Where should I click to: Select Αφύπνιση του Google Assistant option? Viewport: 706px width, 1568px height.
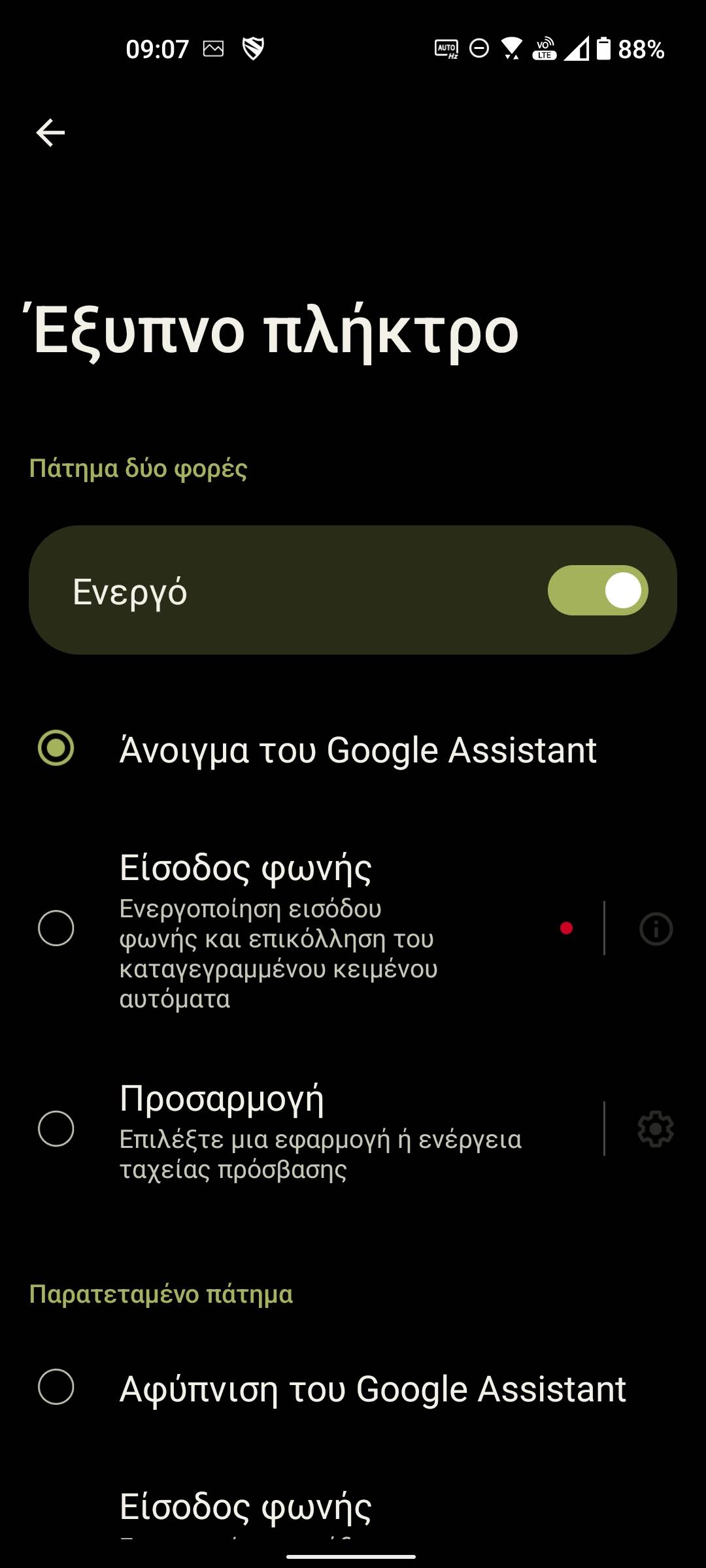coord(56,1386)
